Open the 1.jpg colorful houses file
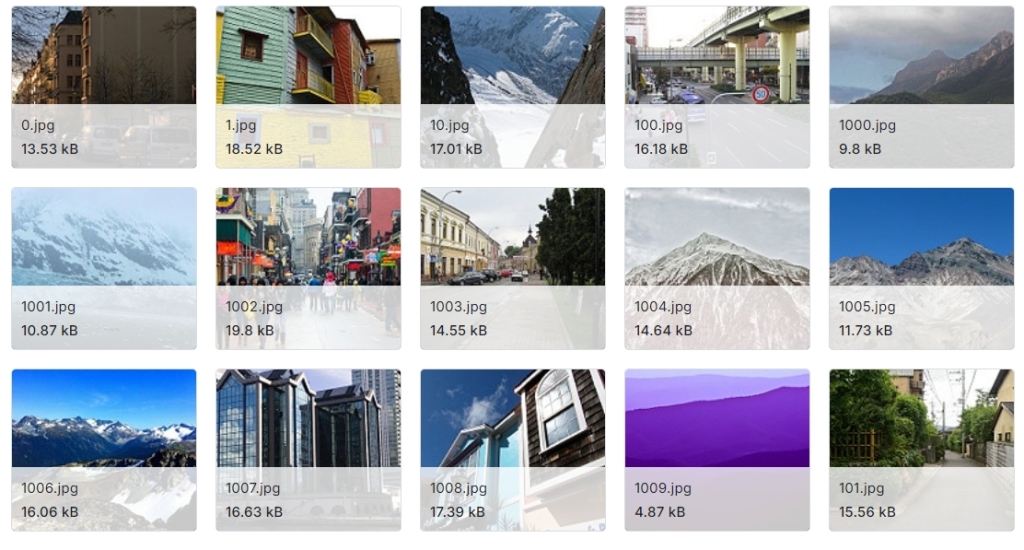The image size is (1024, 550). 308,86
